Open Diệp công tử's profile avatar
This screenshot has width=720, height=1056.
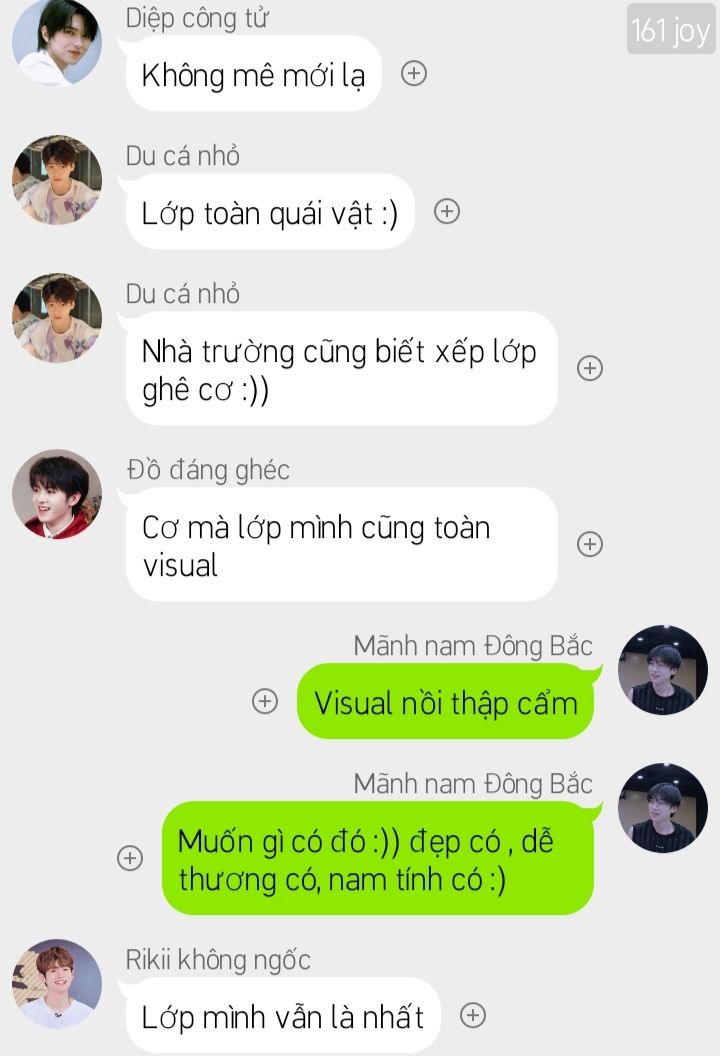(56, 42)
